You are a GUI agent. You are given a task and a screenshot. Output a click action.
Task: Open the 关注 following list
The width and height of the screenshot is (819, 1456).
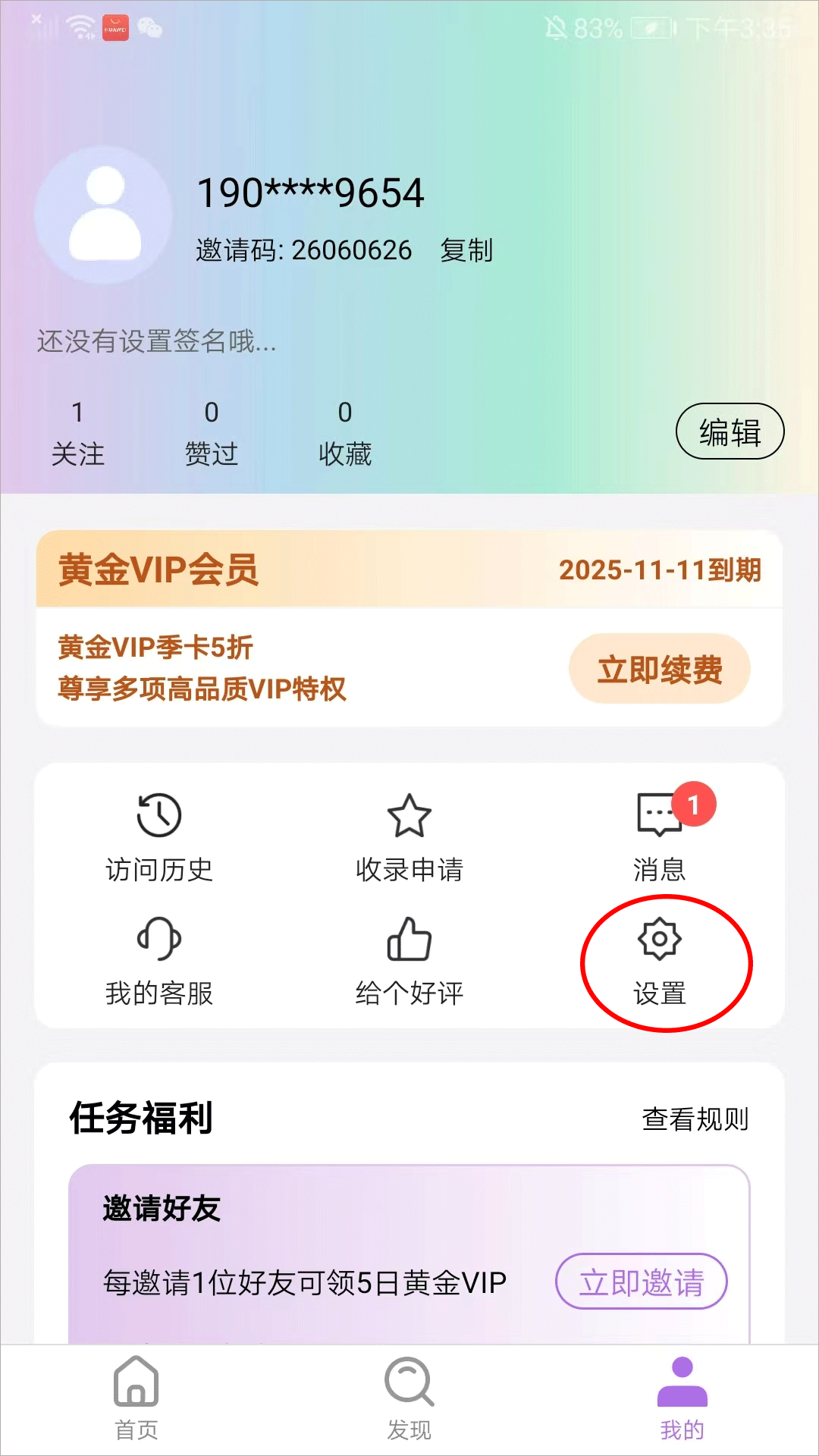click(77, 434)
